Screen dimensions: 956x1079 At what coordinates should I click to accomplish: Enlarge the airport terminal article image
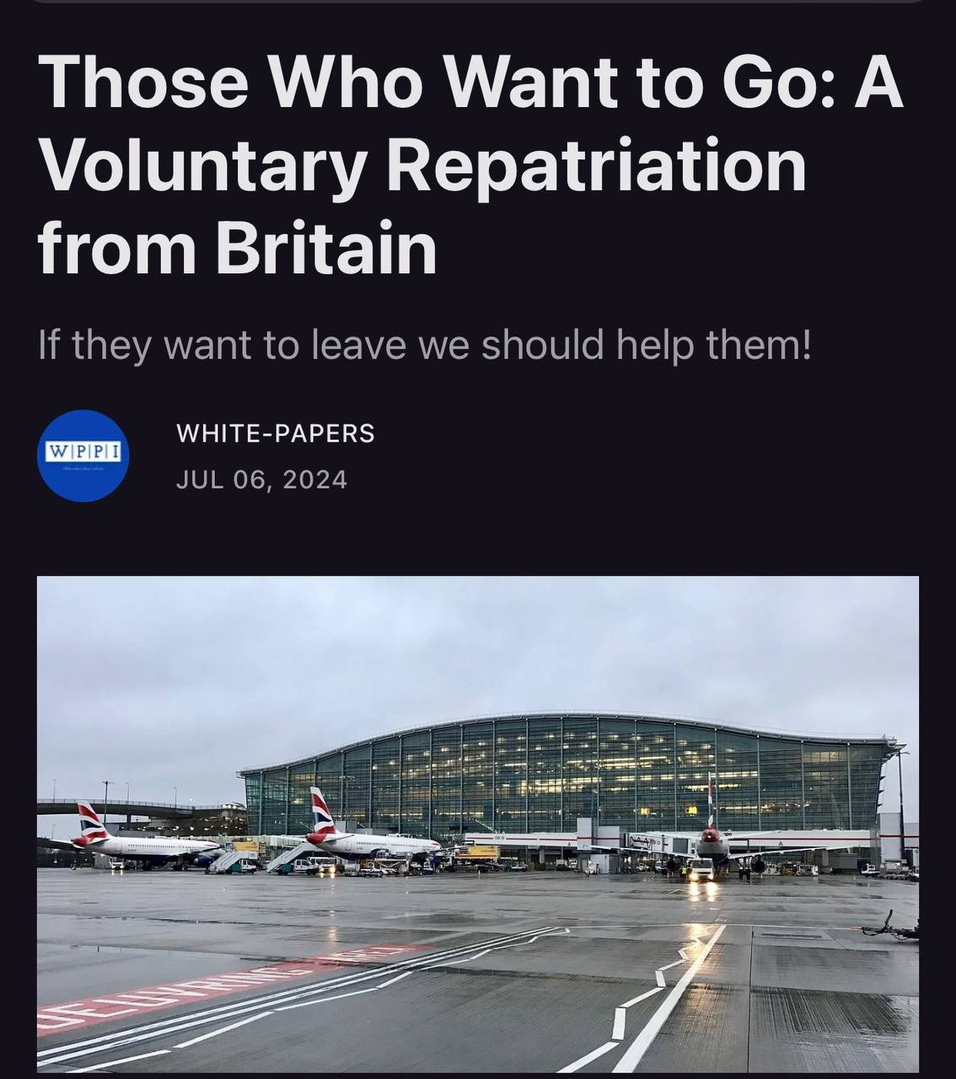point(478,823)
